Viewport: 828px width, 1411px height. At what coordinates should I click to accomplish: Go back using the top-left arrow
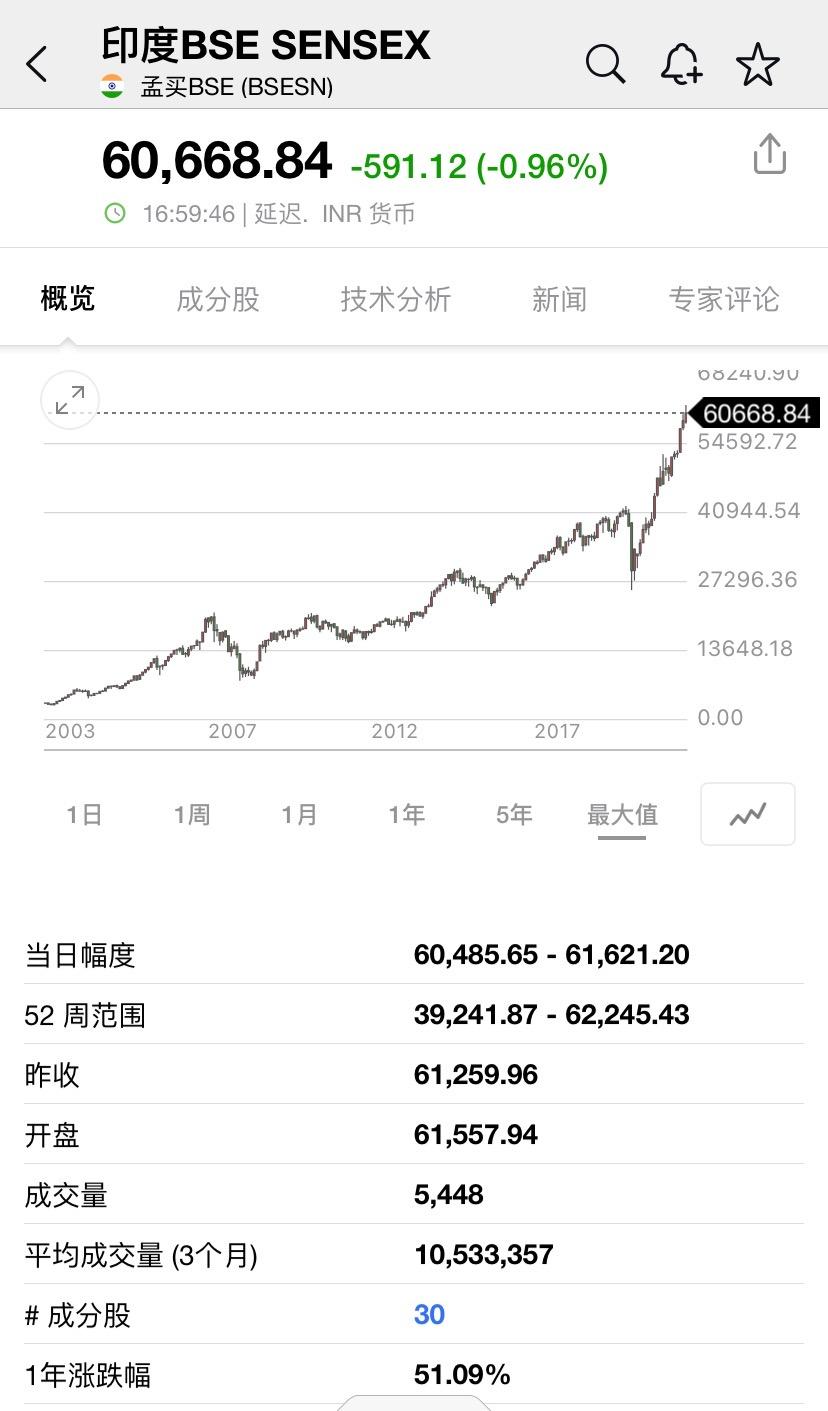[x=37, y=65]
